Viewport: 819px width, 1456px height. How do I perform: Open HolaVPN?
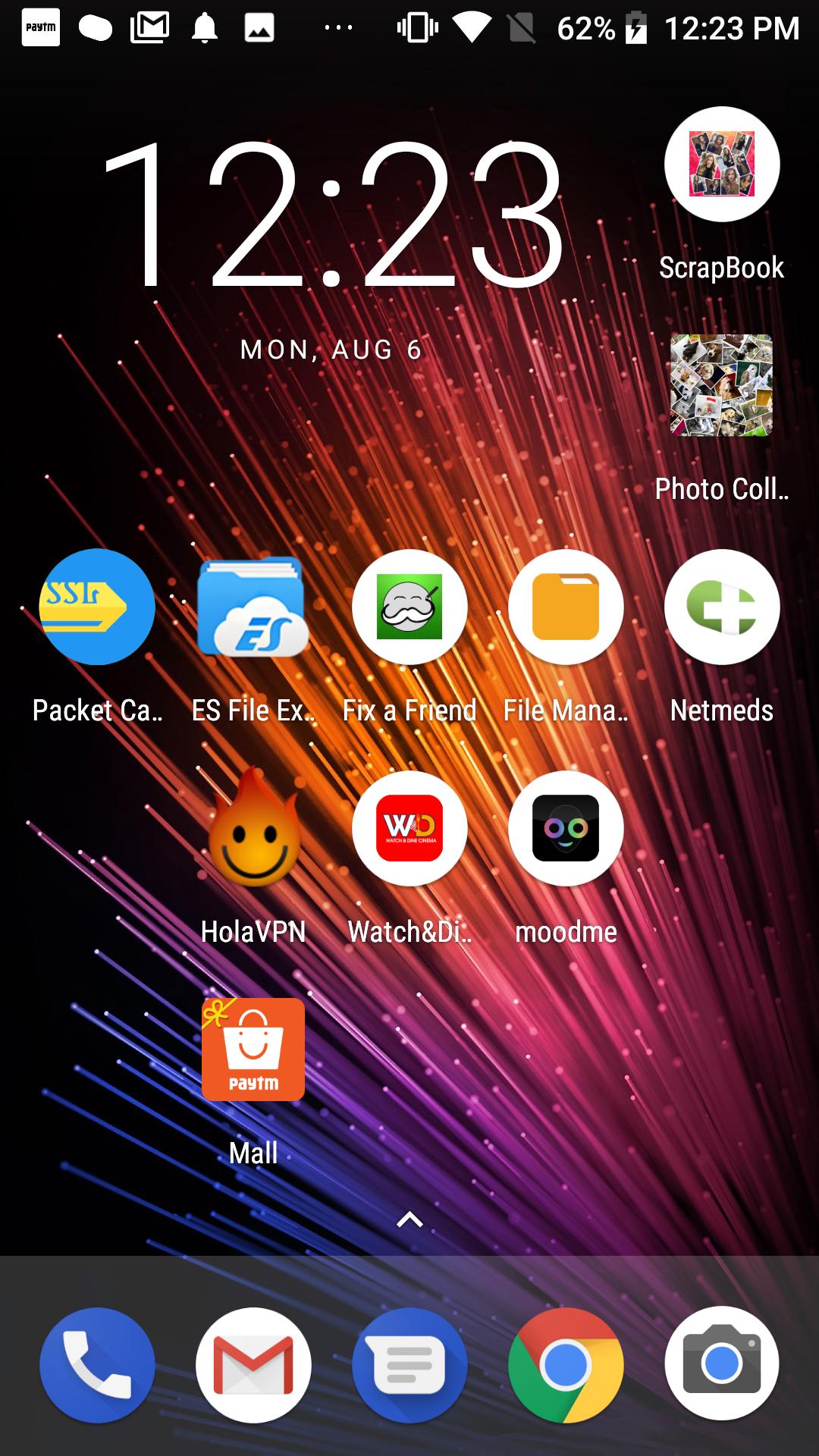(253, 828)
